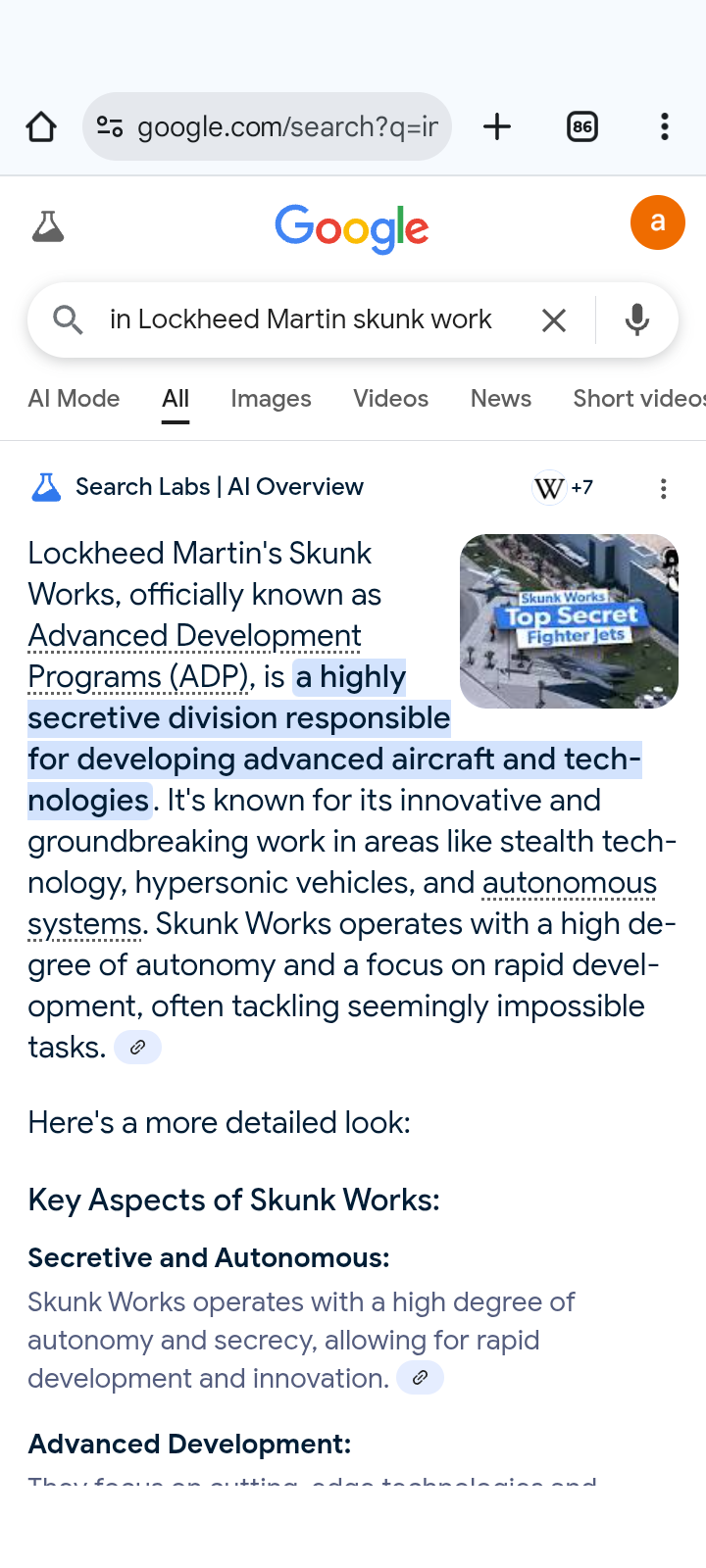Open a new browser tab
Image resolution: width=706 pixels, height=1568 pixels.
[x=497, y=126]
